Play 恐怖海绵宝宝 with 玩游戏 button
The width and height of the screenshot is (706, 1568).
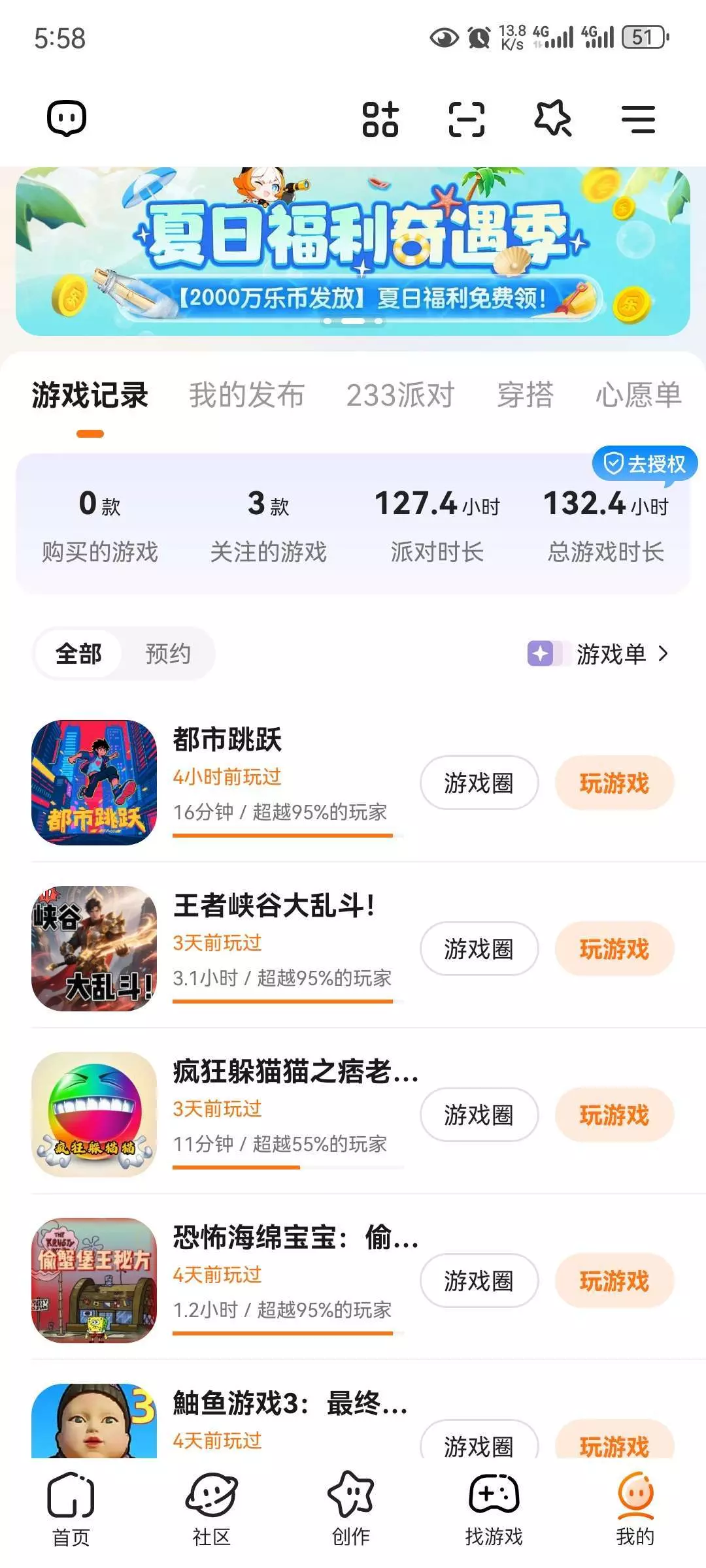pos(614,1281)
